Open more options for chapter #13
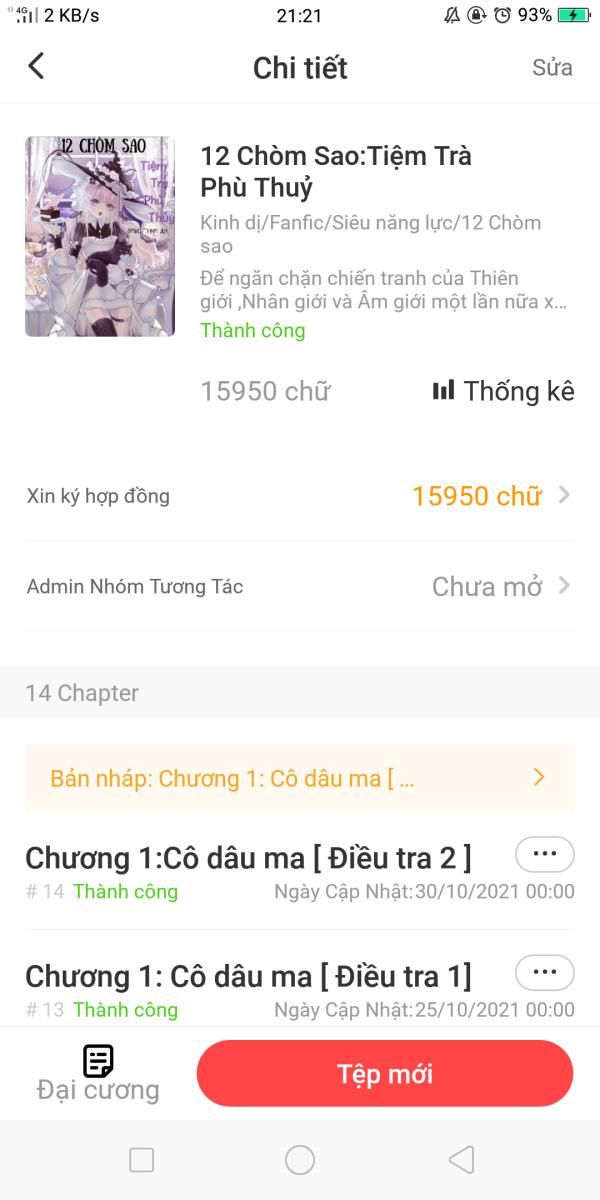600x1200 pixels. tap(545, 973)
